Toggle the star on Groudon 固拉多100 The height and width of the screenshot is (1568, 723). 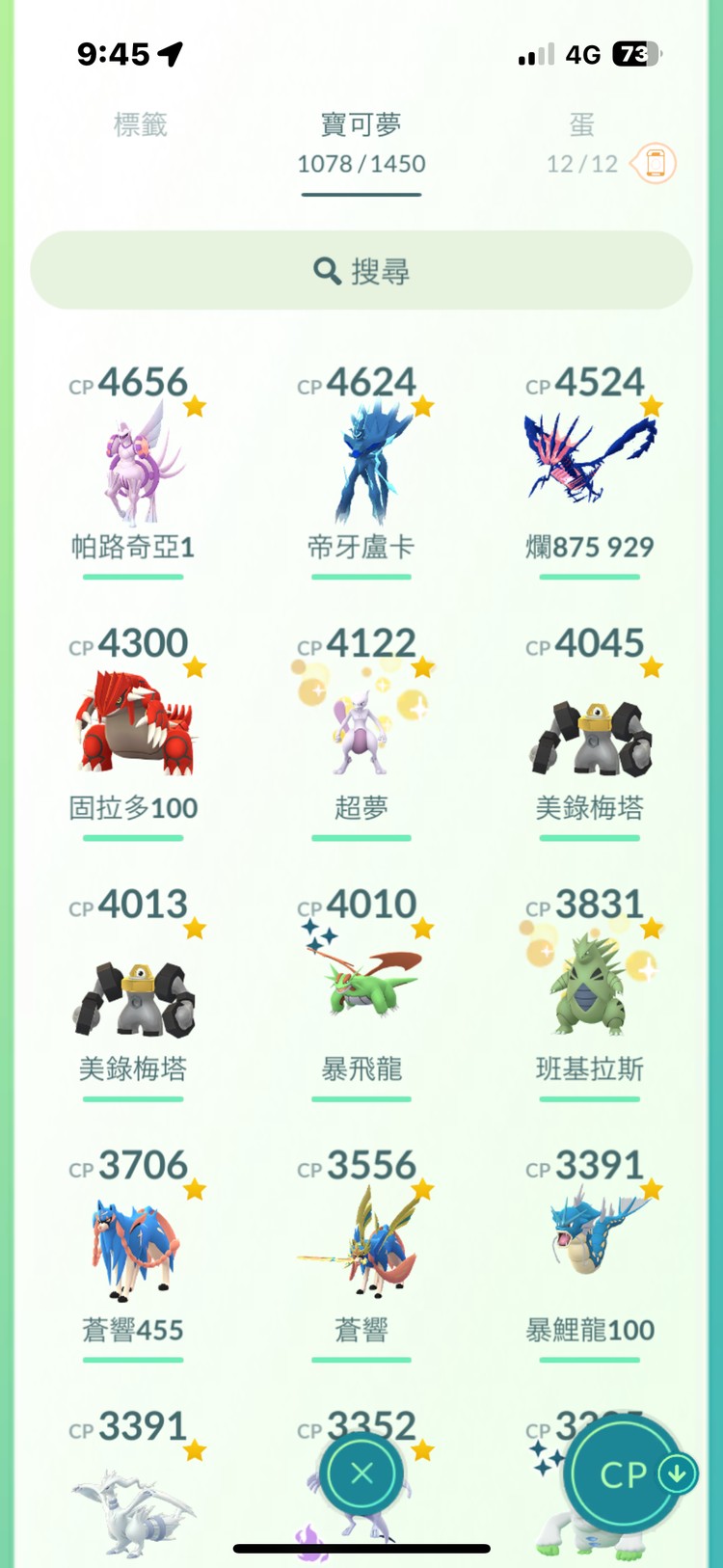(x=193, y=668)
